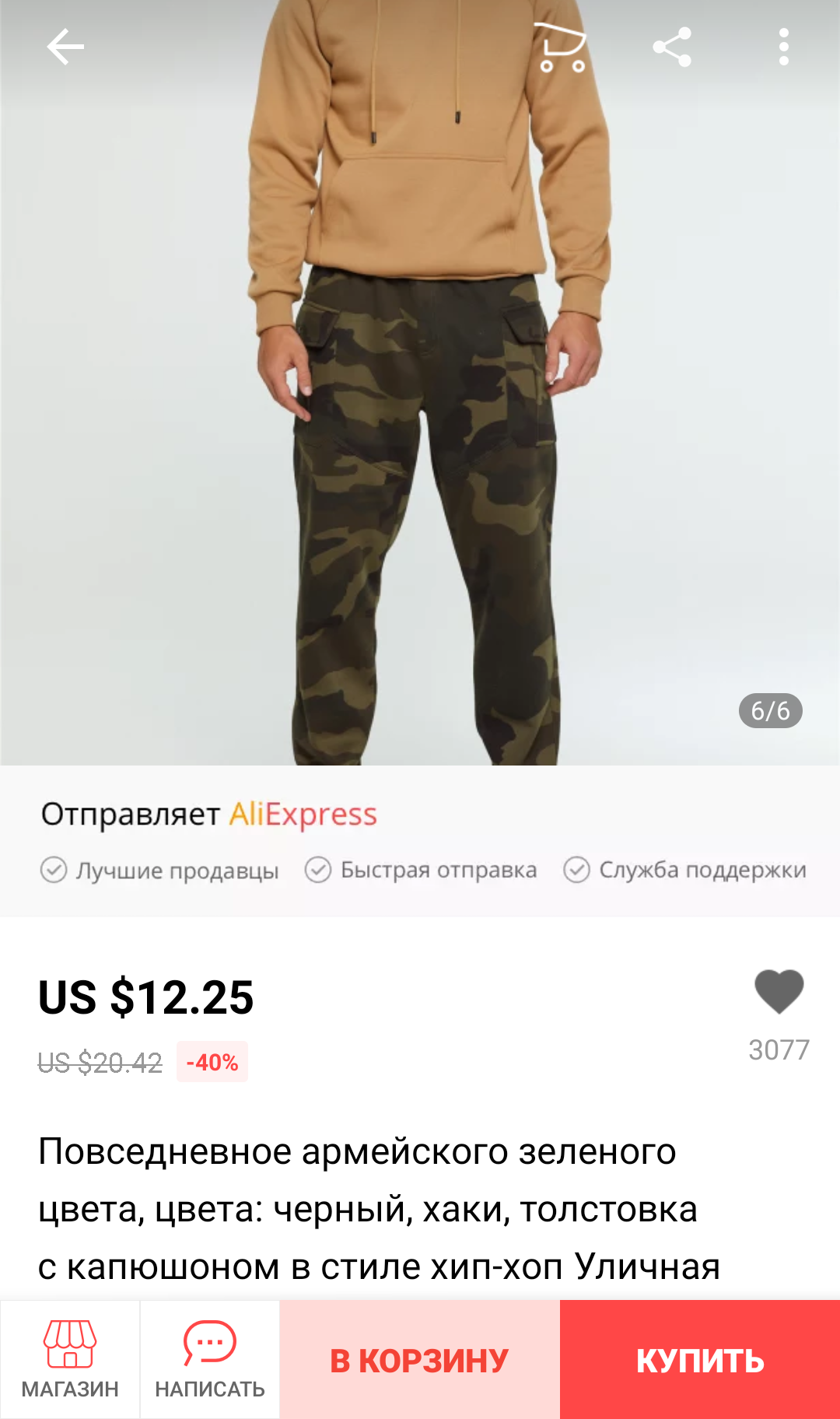Add item to wishlist with heart
The height and width of the screenshot is (1419, 840).
(779, 992)
